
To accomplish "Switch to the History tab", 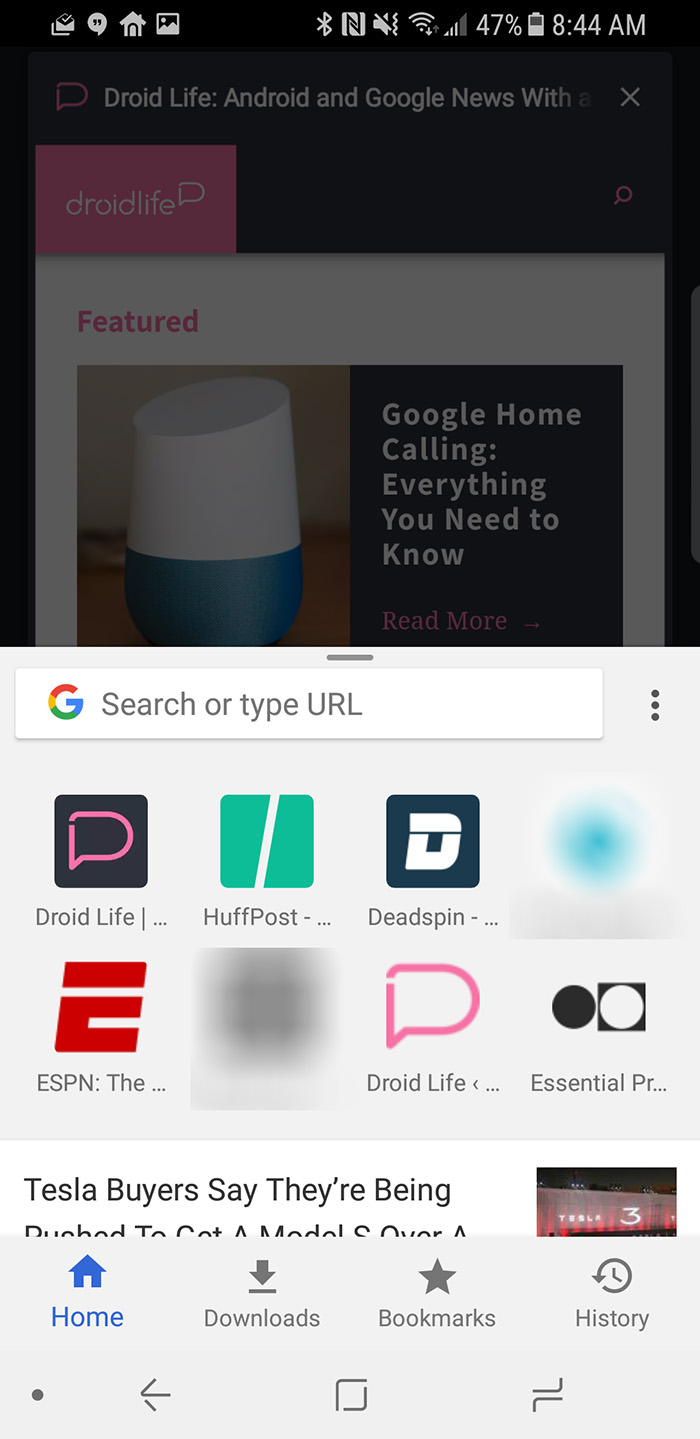I will 612,1294.
